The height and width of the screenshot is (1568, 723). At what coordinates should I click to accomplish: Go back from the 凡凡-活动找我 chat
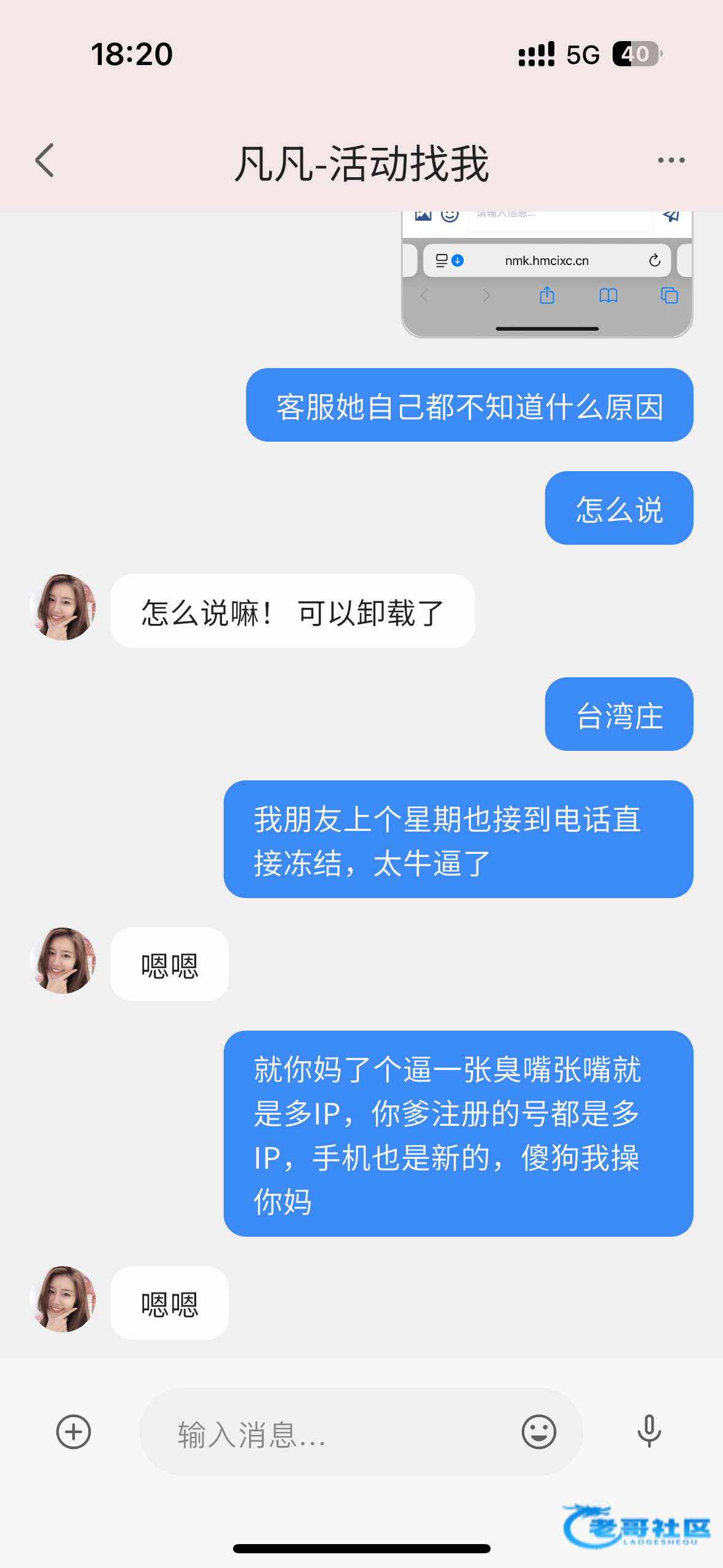tap(45, 161)
